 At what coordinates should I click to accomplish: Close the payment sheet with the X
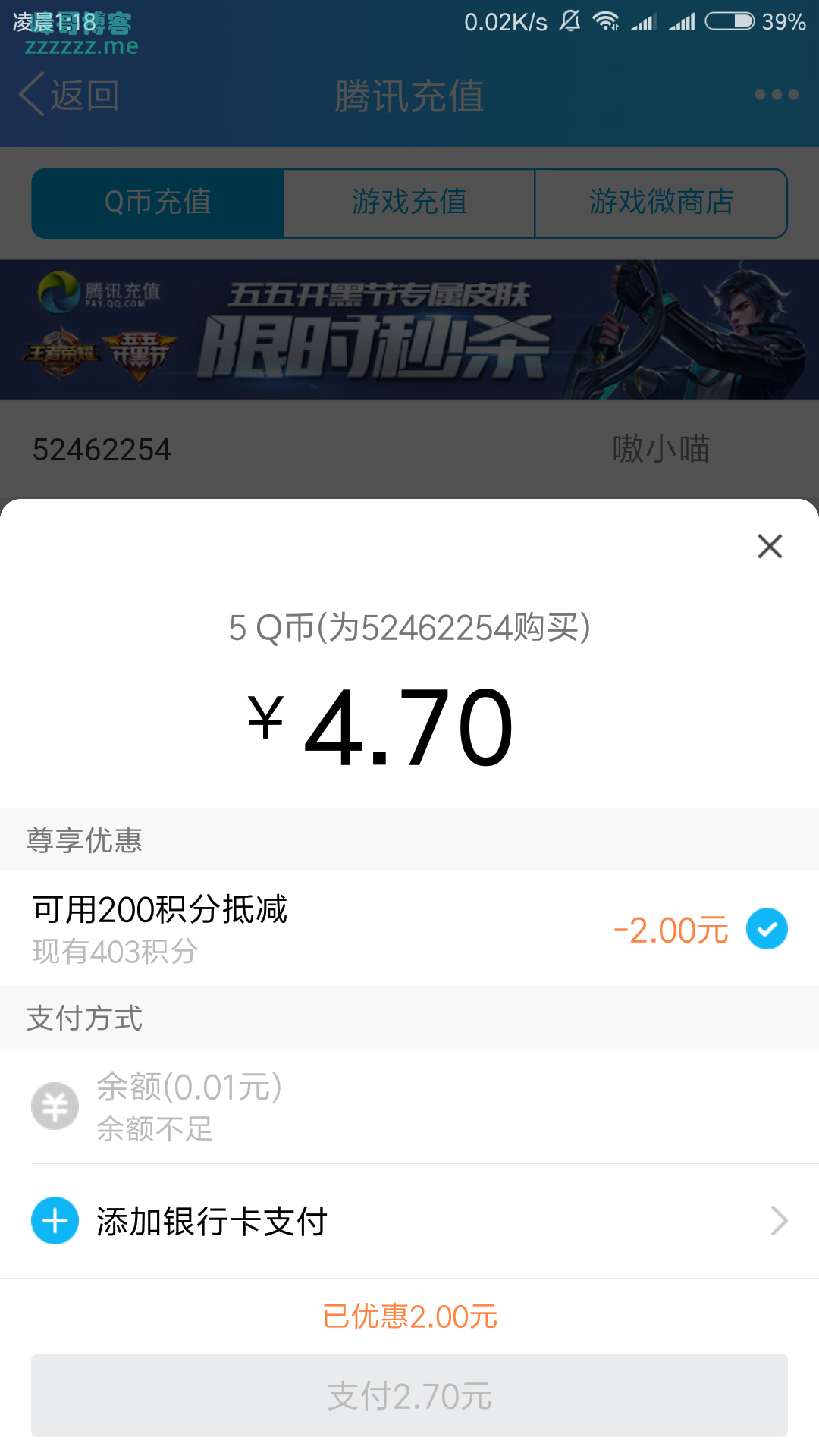pos(769,546)
